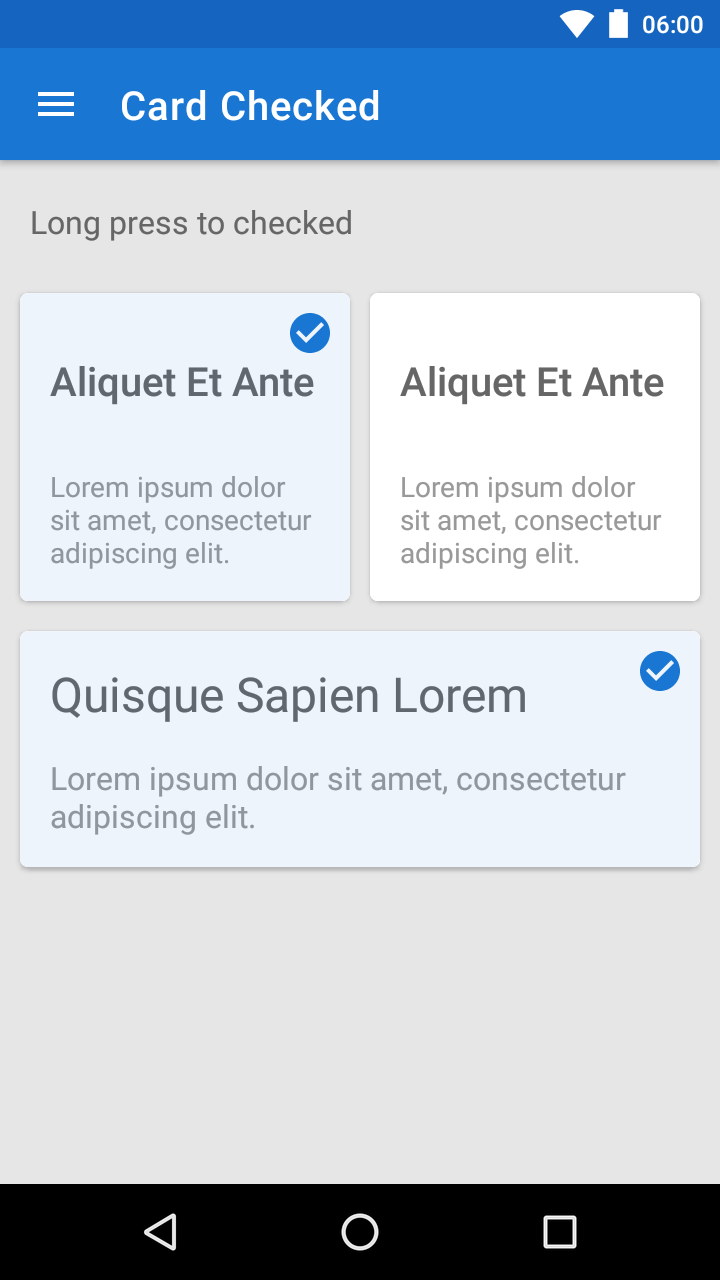Tap the Card Checked title
The image size is (720, 1280).
(249, 105)
